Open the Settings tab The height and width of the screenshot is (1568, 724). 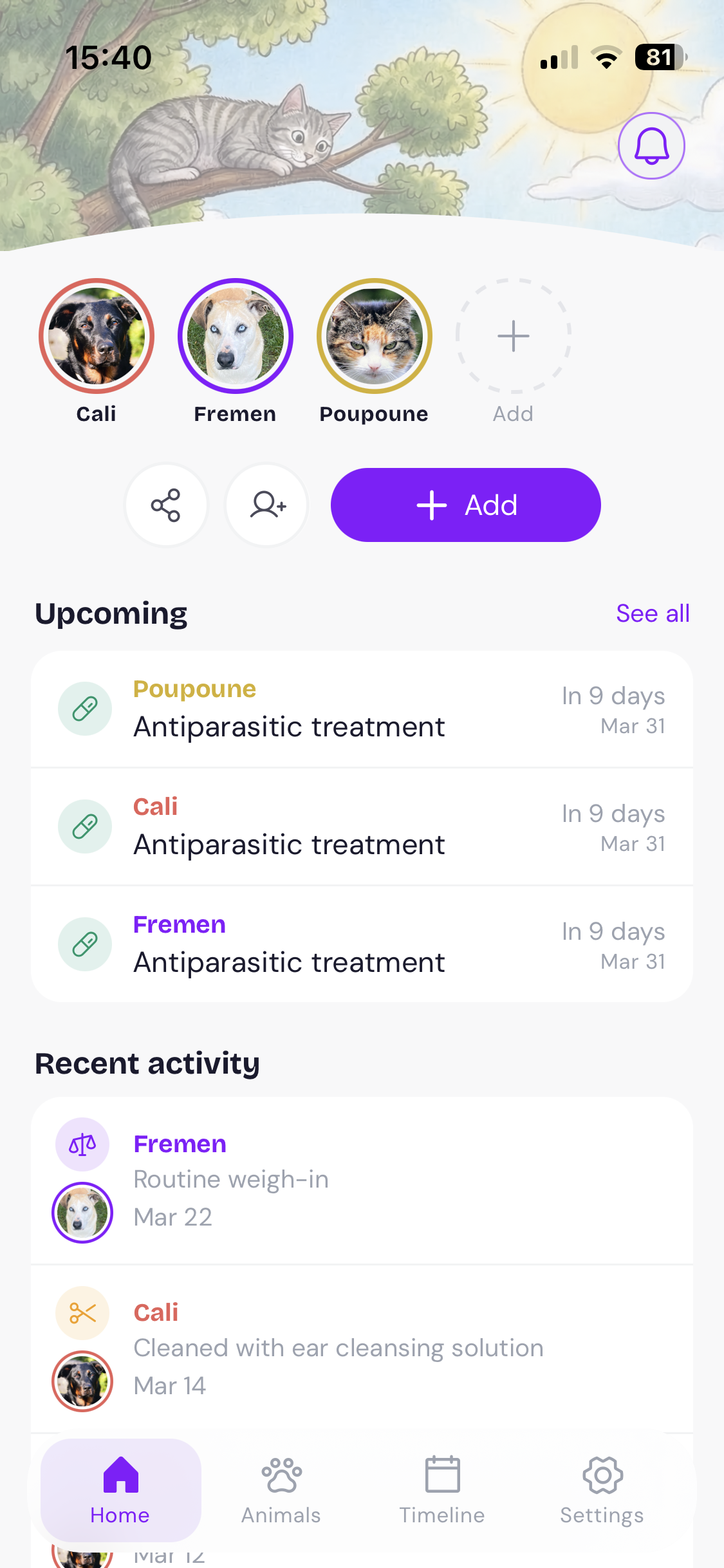tap(602, 1489)
